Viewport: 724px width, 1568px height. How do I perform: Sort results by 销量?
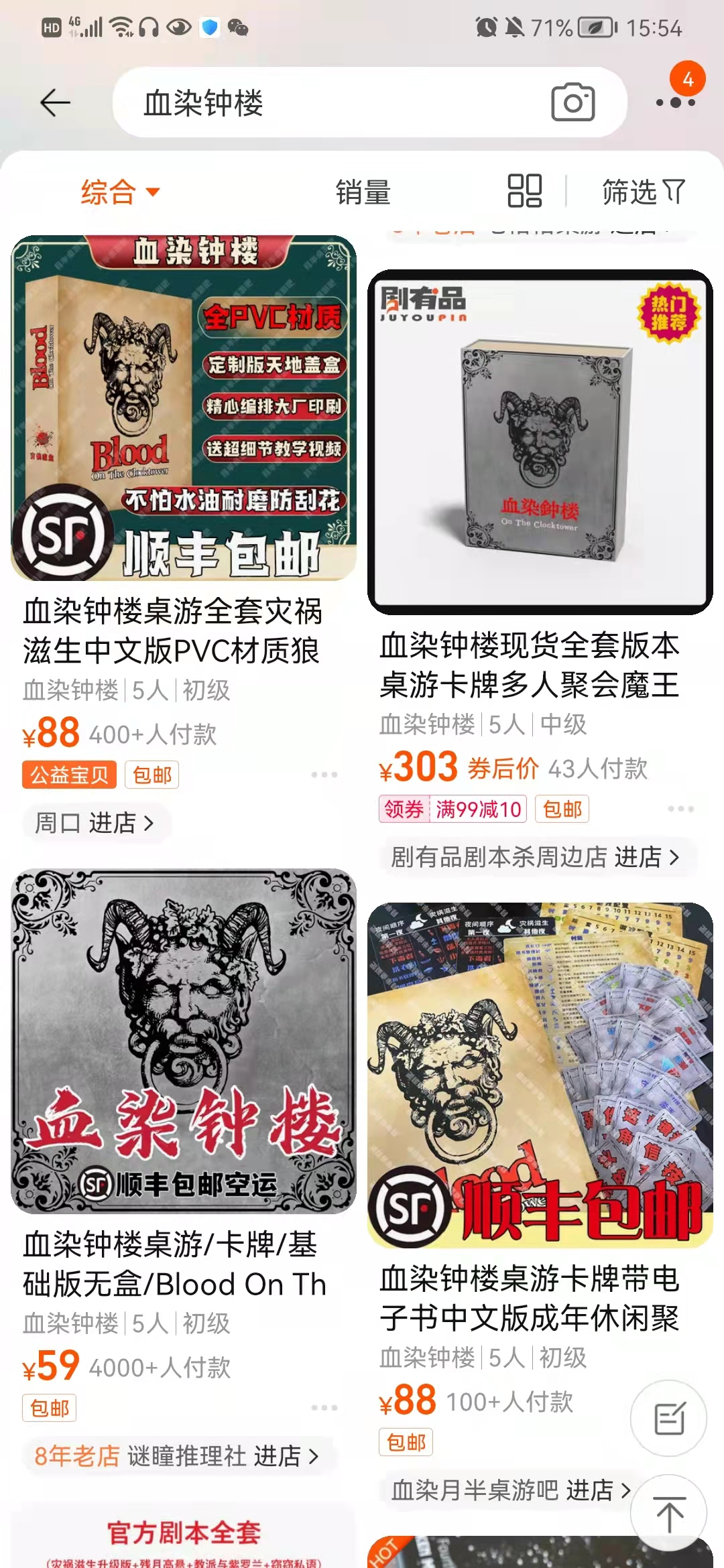(x=363, y=192)
